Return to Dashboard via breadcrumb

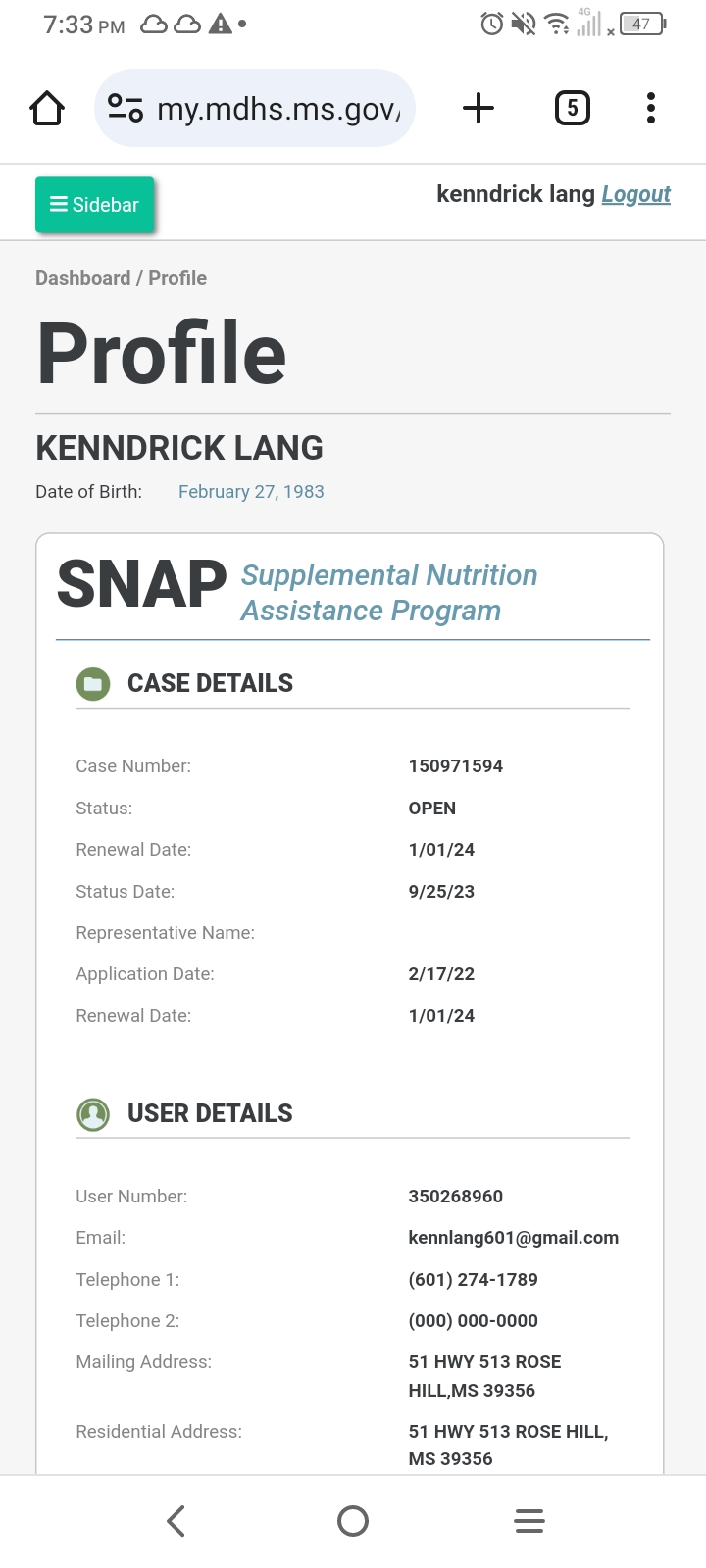pos(82,278)
